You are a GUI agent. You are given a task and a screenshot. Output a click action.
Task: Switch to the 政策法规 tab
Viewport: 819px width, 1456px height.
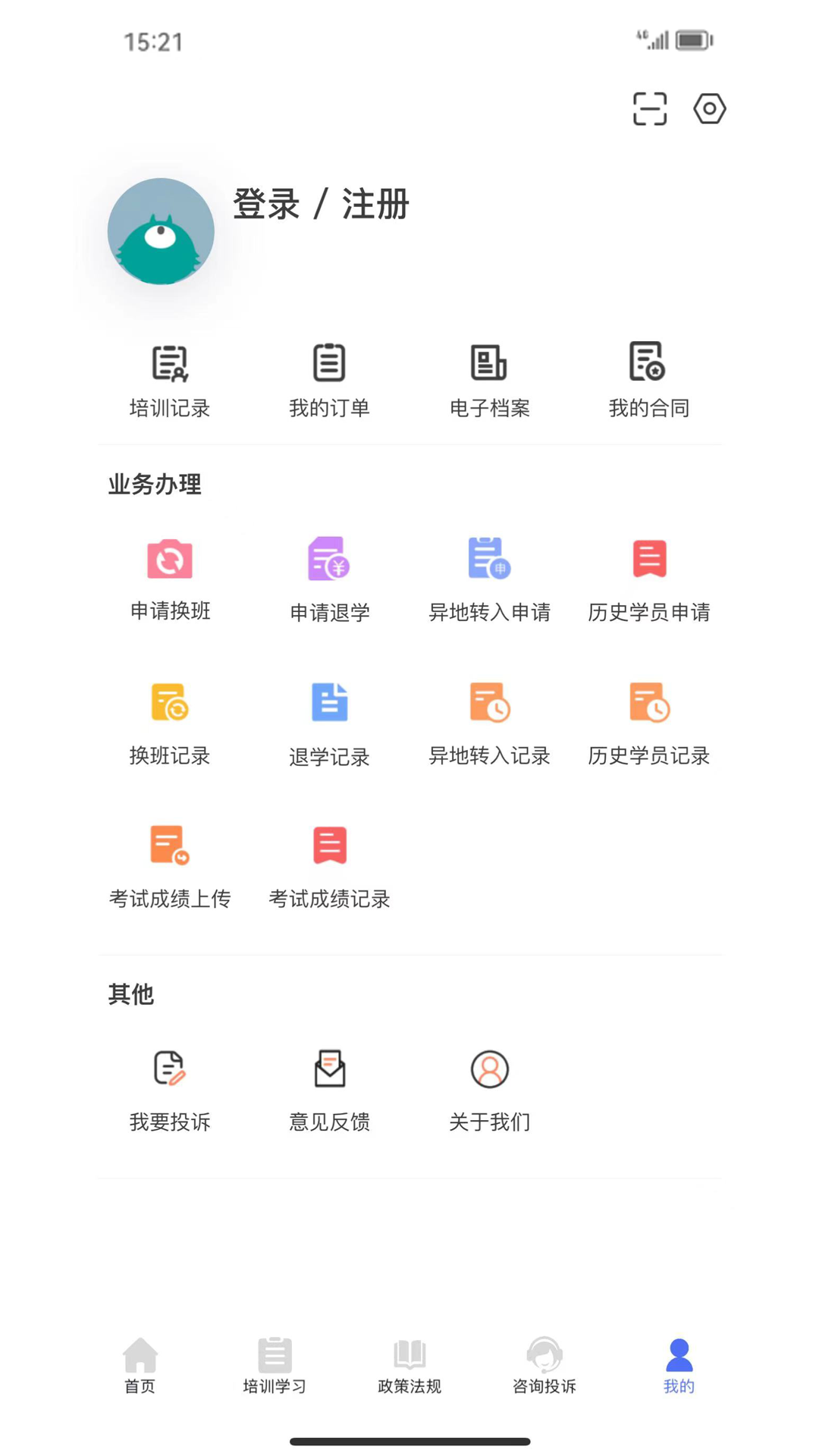click(409, 1365)
